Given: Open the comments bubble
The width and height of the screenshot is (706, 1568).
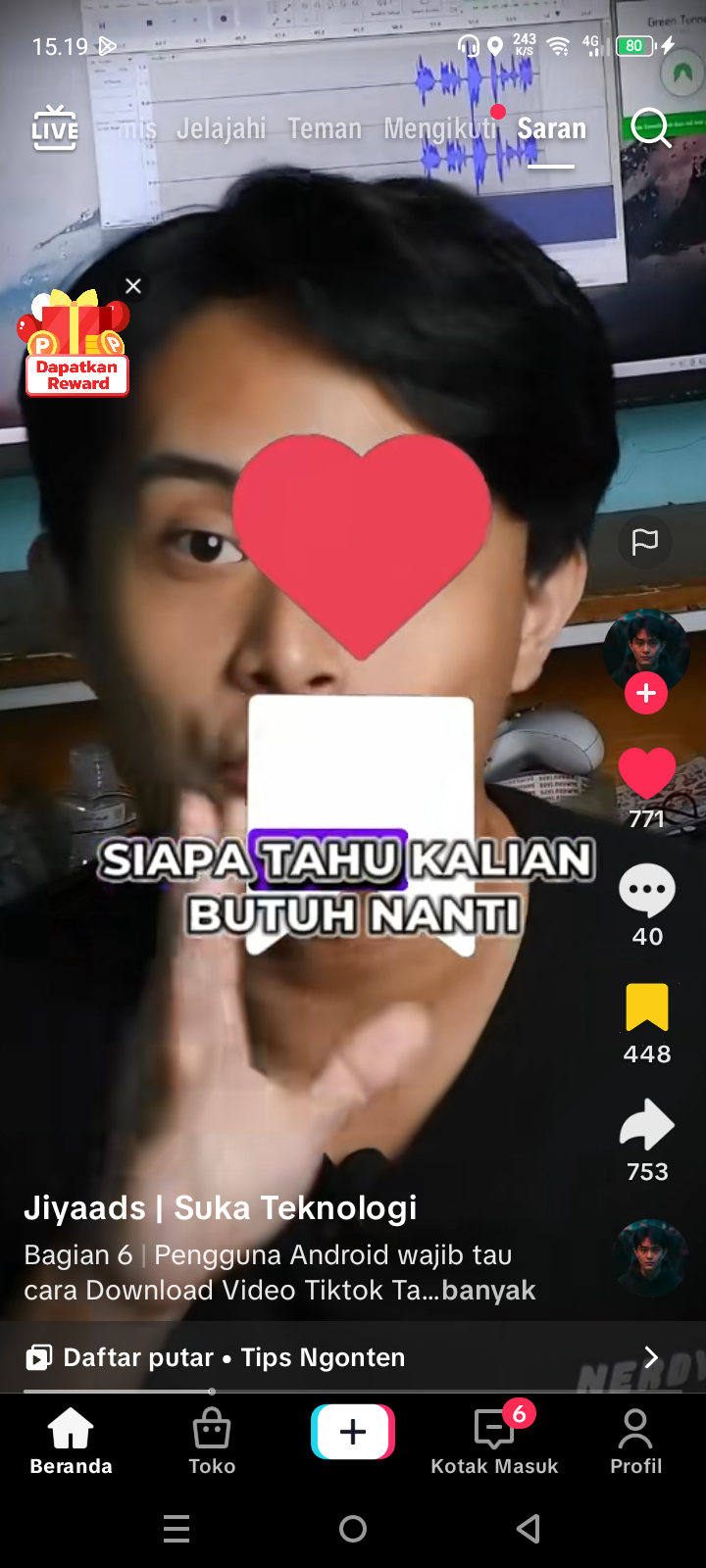Looking at the screenshot, I should coord(647,892).
